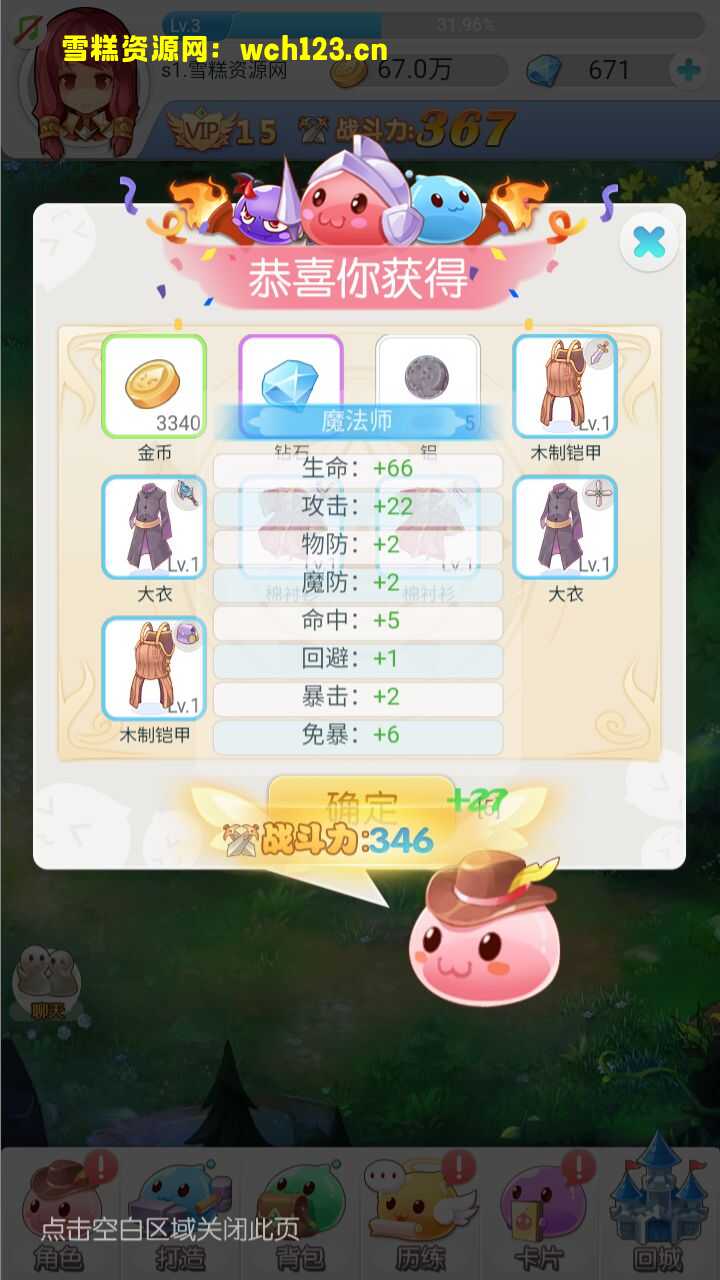The height and width of the screenshot is (1280, 720).
Task: Switch to the 打造 forge tab
Action: pos(180,1213)
